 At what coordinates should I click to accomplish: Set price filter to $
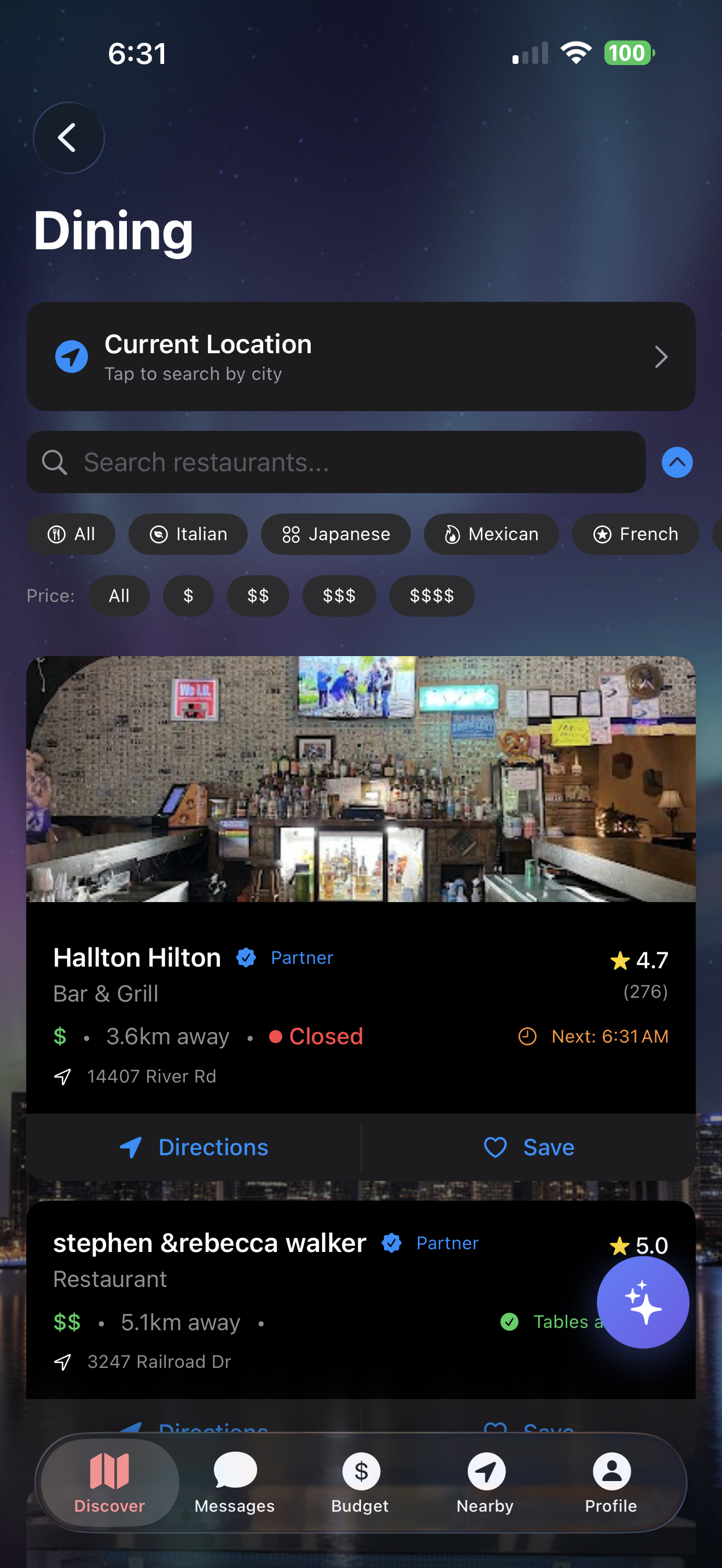coord(188,596)
